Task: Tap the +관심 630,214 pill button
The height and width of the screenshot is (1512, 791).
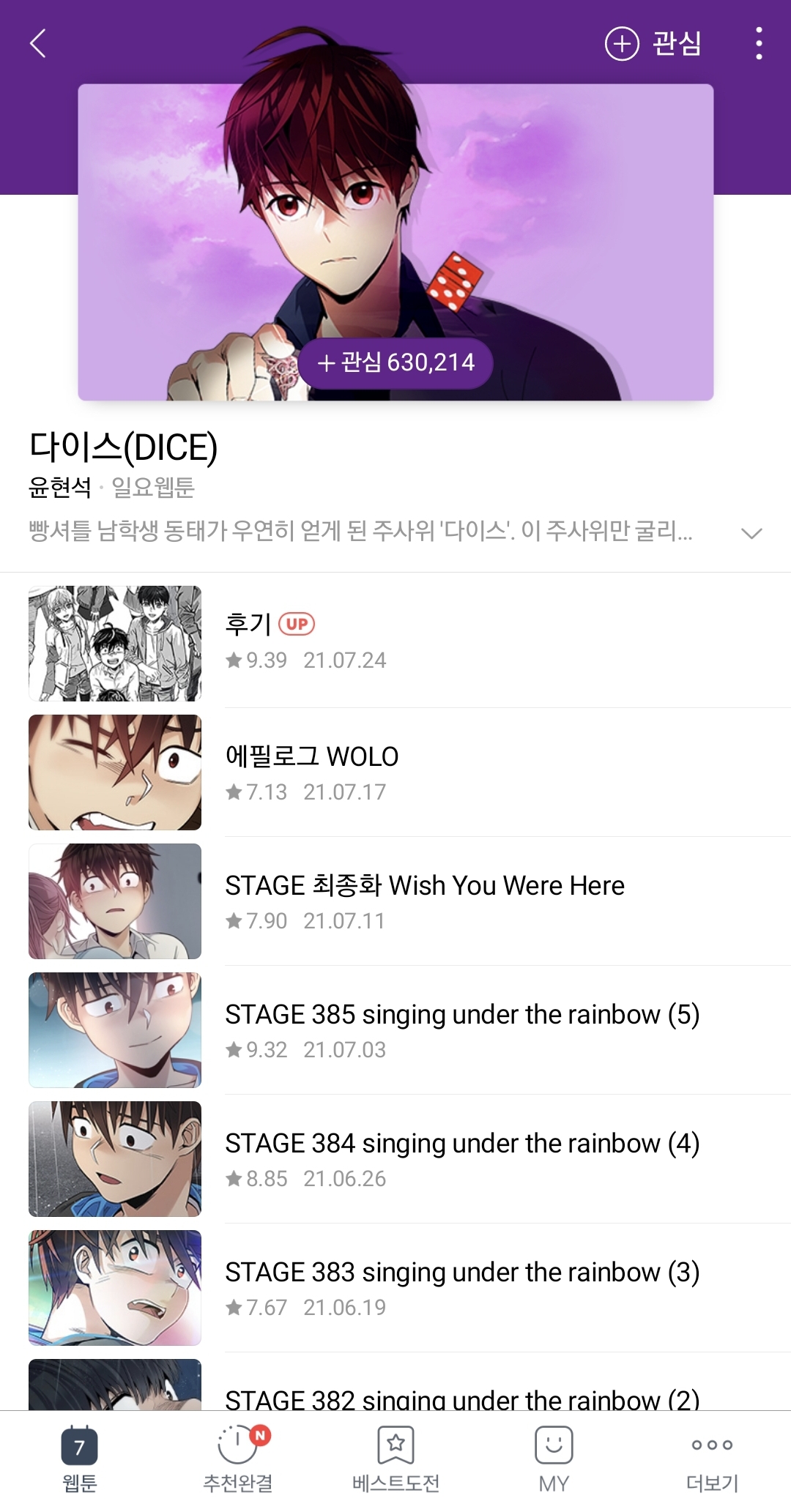Action: click(x=396, y=362)
